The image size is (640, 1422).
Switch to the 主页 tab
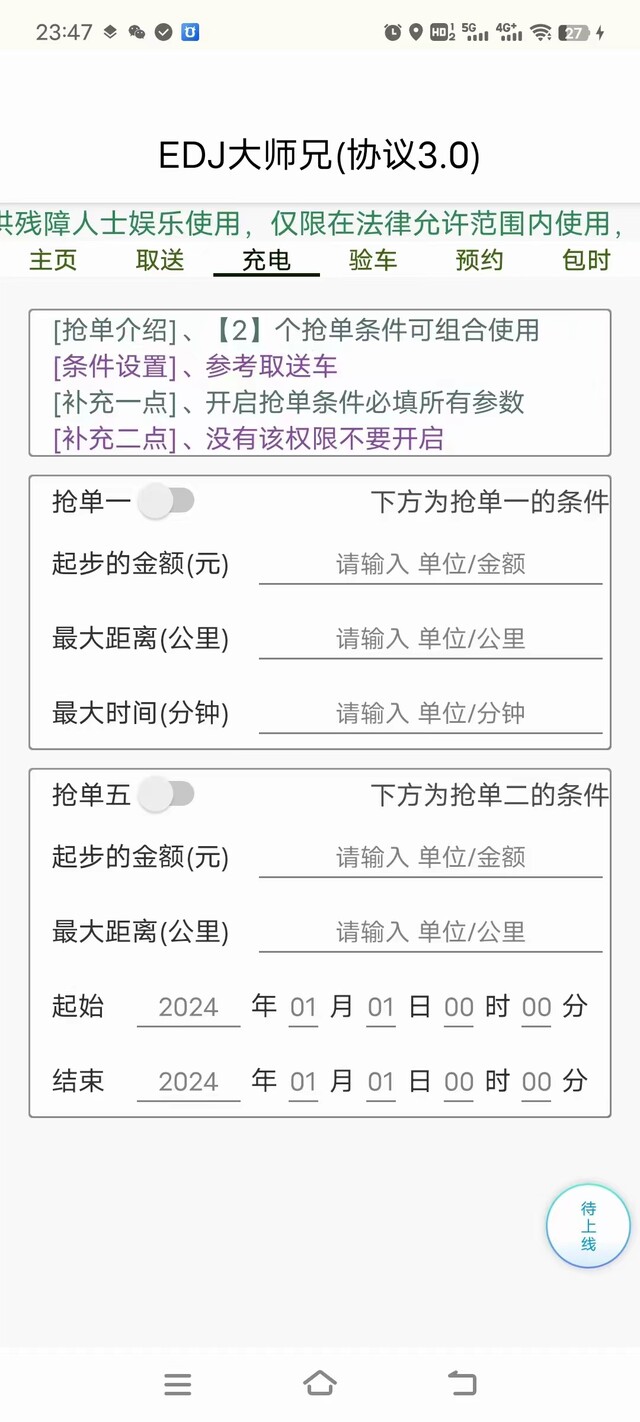(53, 260)
